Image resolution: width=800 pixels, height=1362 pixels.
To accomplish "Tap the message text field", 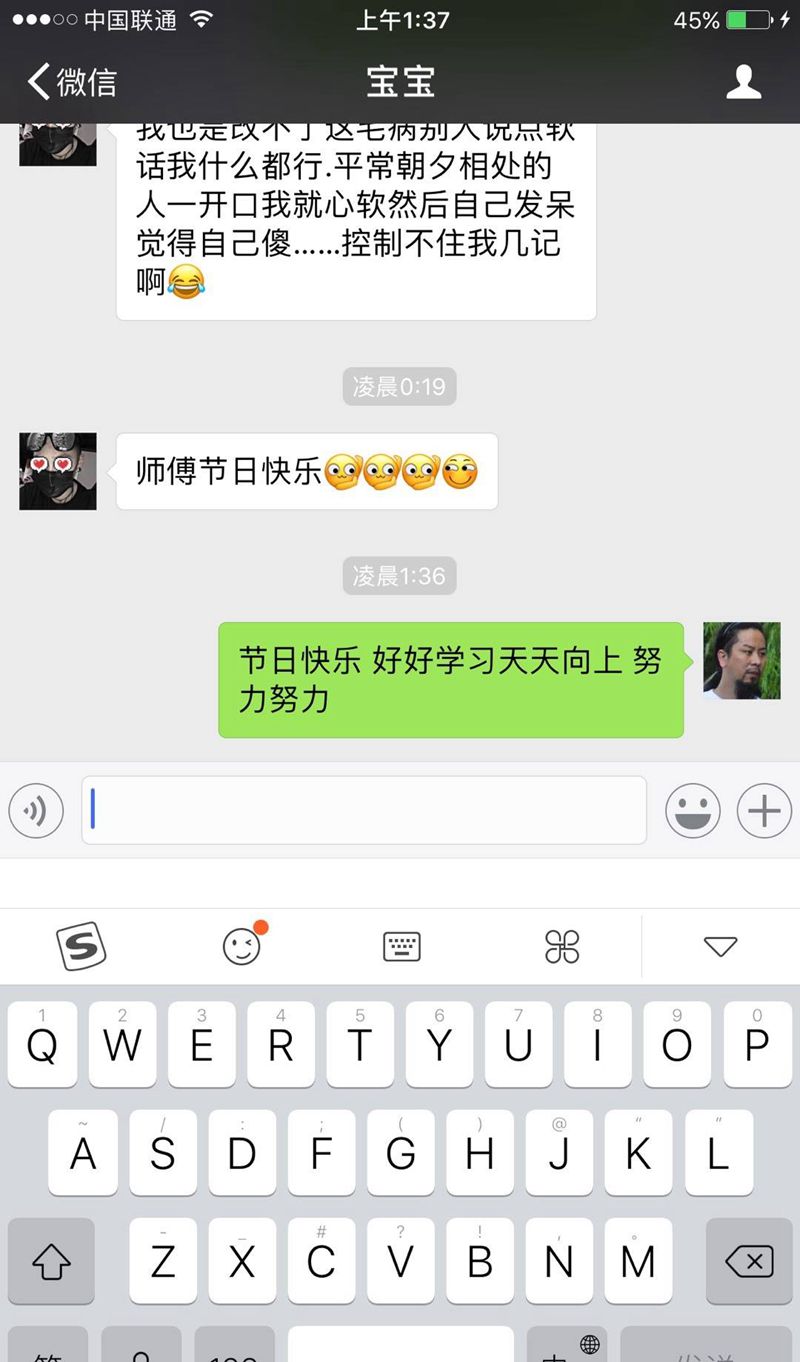I will point(364,810).
